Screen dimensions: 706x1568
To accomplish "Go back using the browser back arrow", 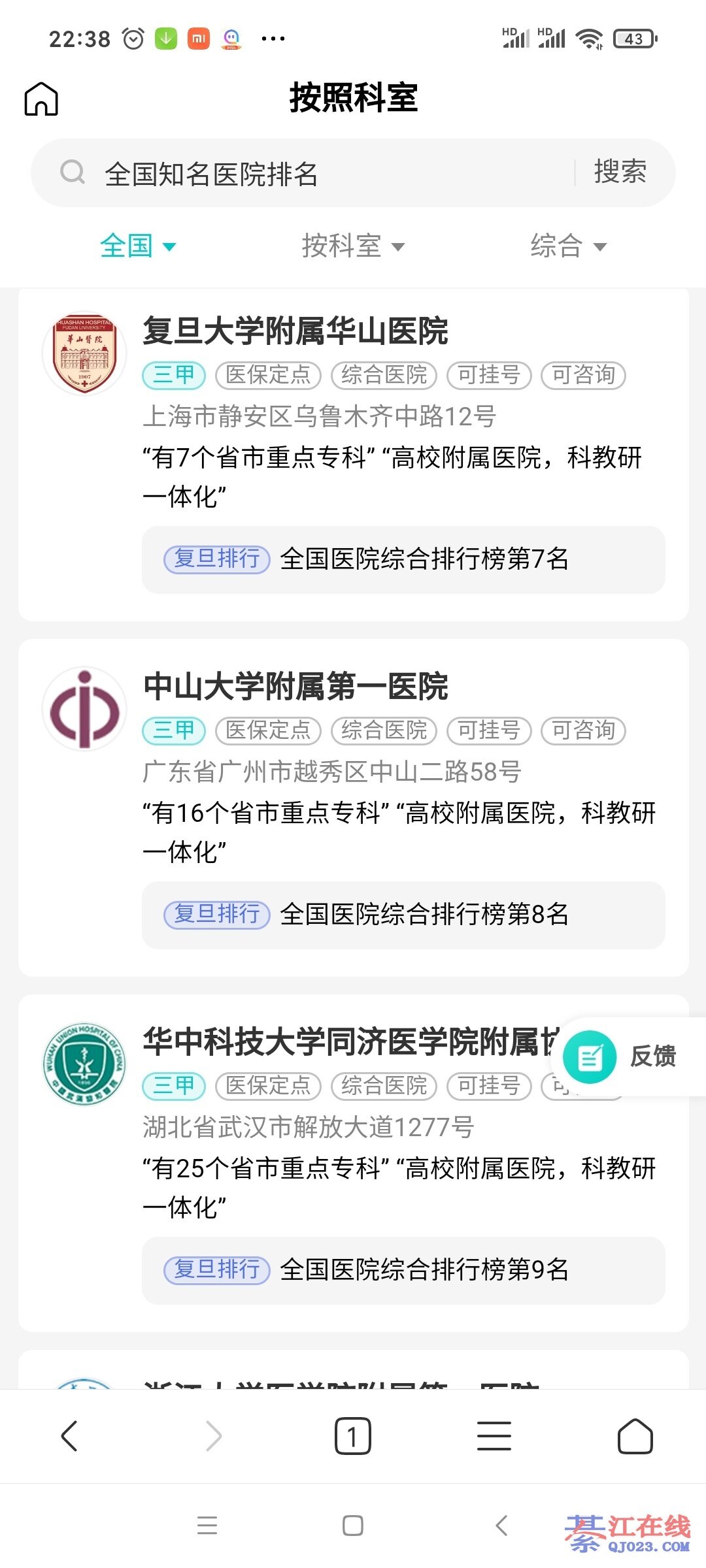I will (69, 1436).
